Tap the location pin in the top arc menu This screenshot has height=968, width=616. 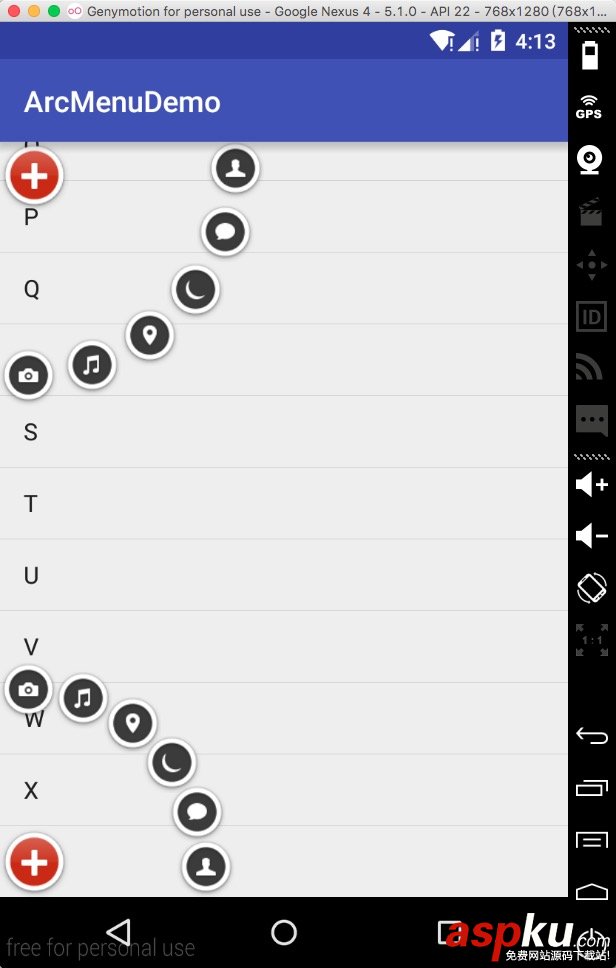150,334
